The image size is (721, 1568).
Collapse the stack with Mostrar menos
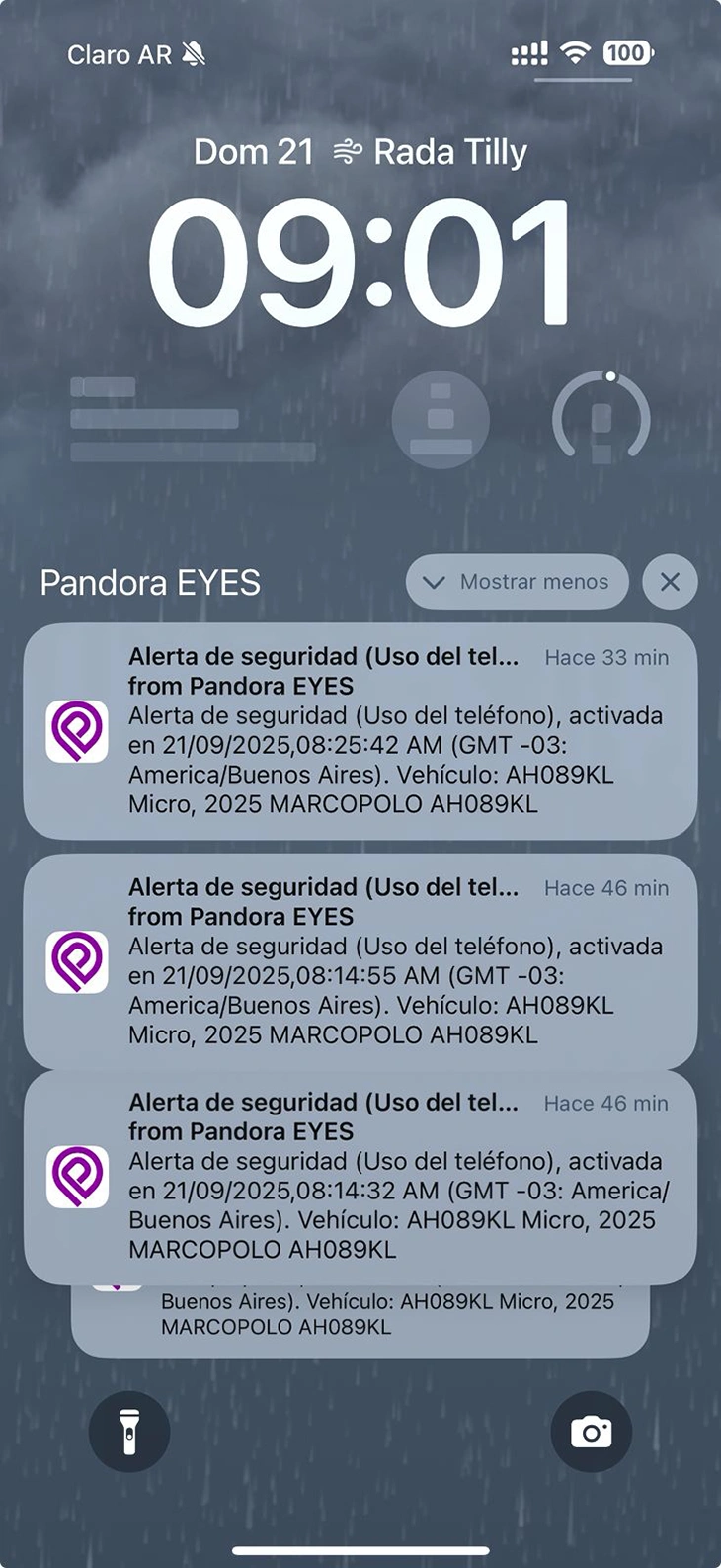tap(517, 582)
